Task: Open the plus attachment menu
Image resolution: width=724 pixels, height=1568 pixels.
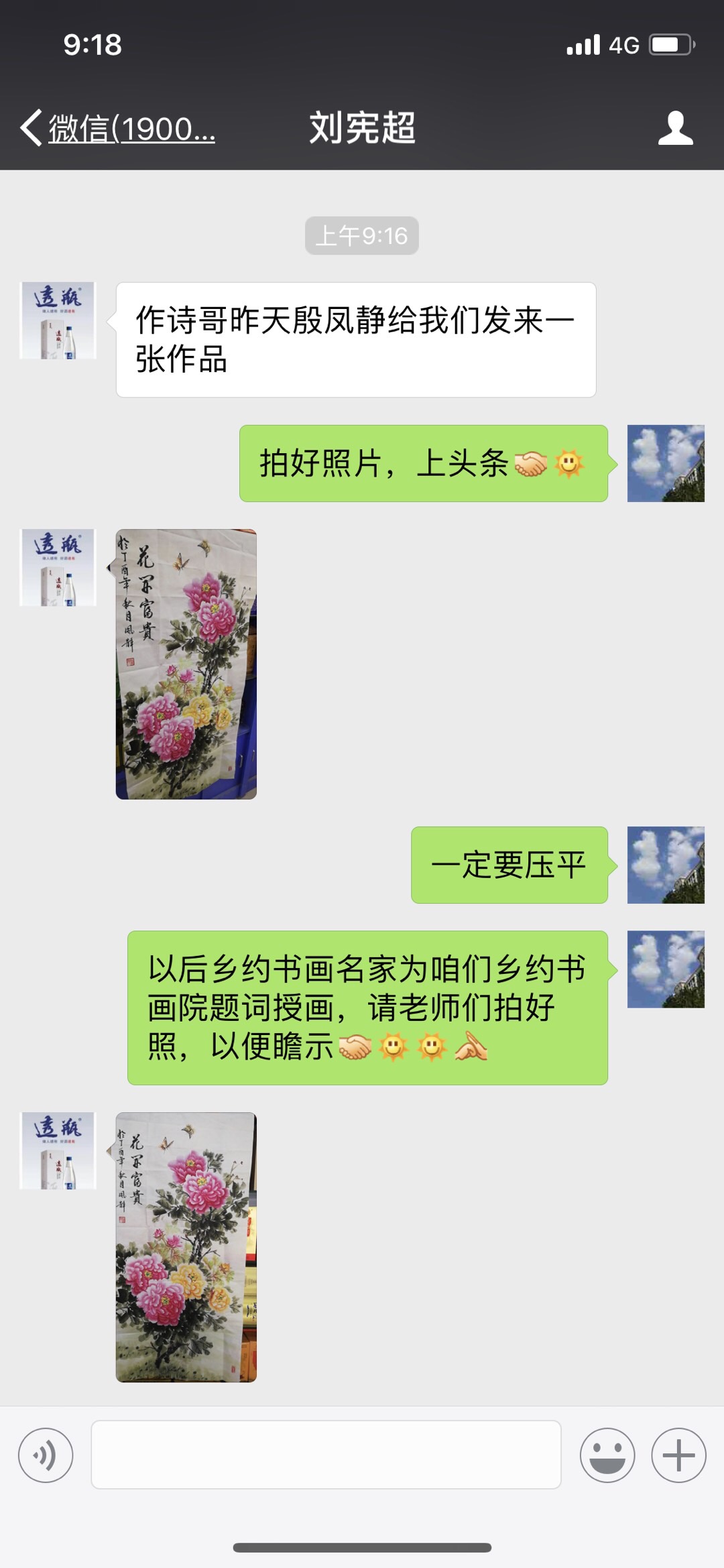Action: pyautogui.click(x=678, y=1455)
